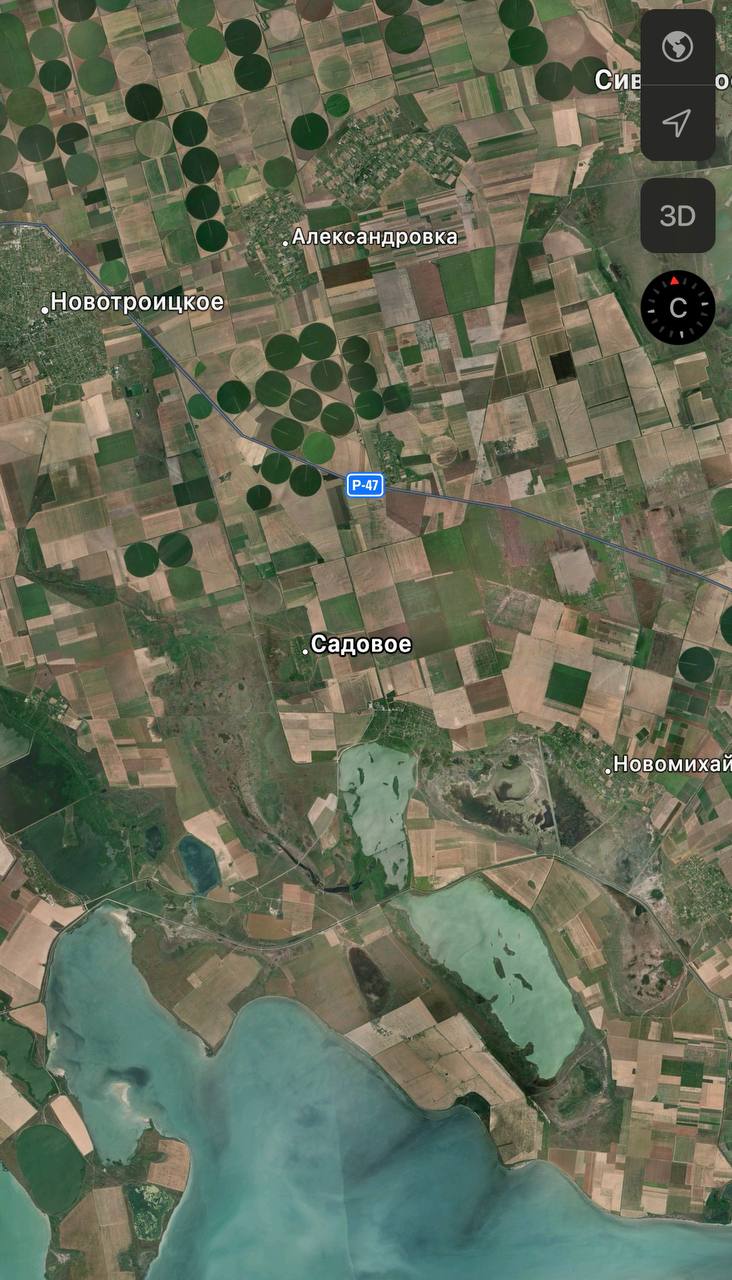Tap the compass to reset north
Viewport: 732px width, 1280px height.
click(678, 307)
